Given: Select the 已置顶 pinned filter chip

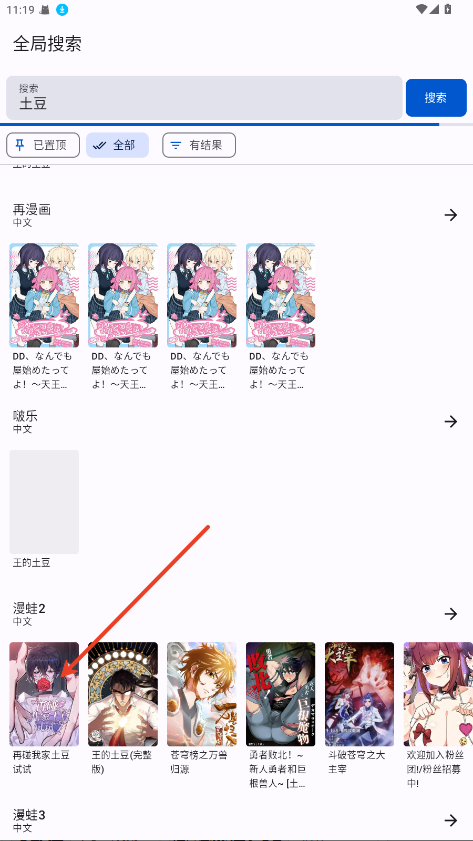Looking at the screenshot, I should click(x=43, y=145).
